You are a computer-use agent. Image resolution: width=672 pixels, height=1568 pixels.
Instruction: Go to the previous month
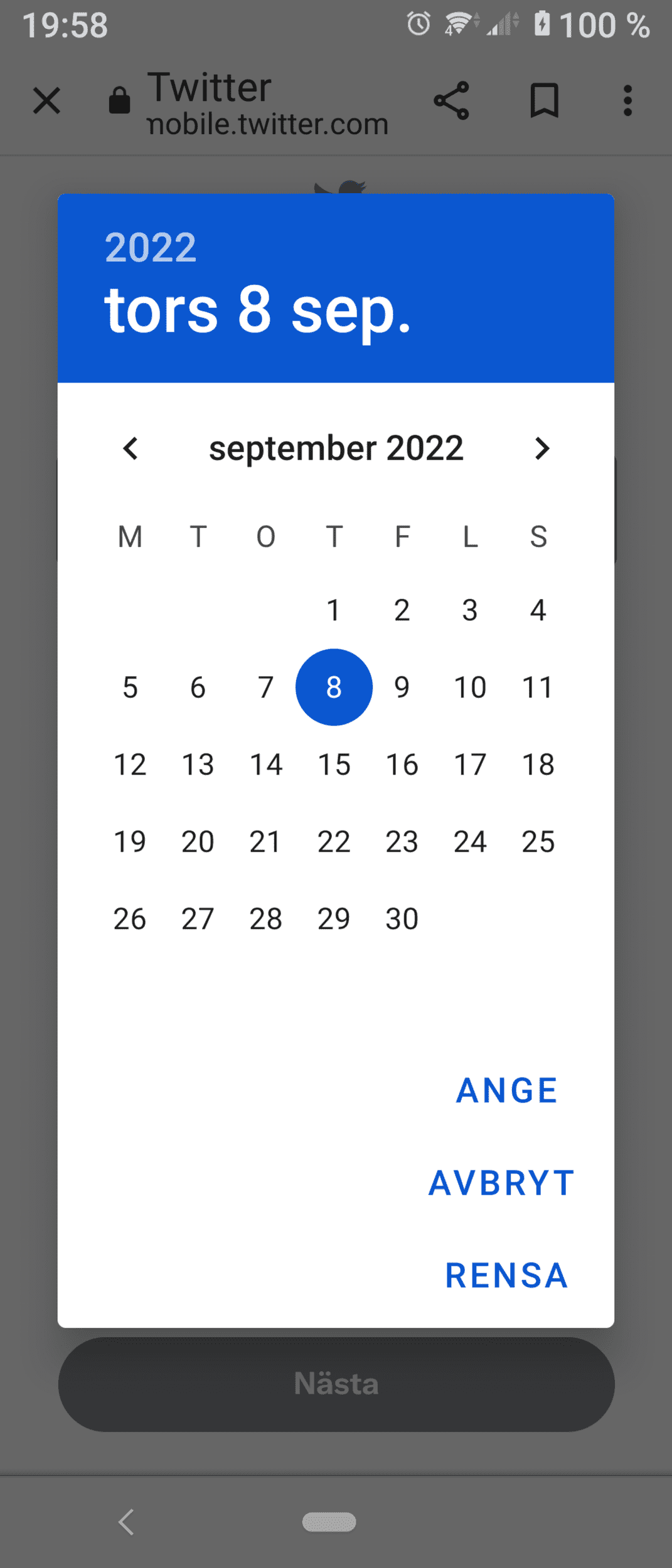(x=131, y=448)
